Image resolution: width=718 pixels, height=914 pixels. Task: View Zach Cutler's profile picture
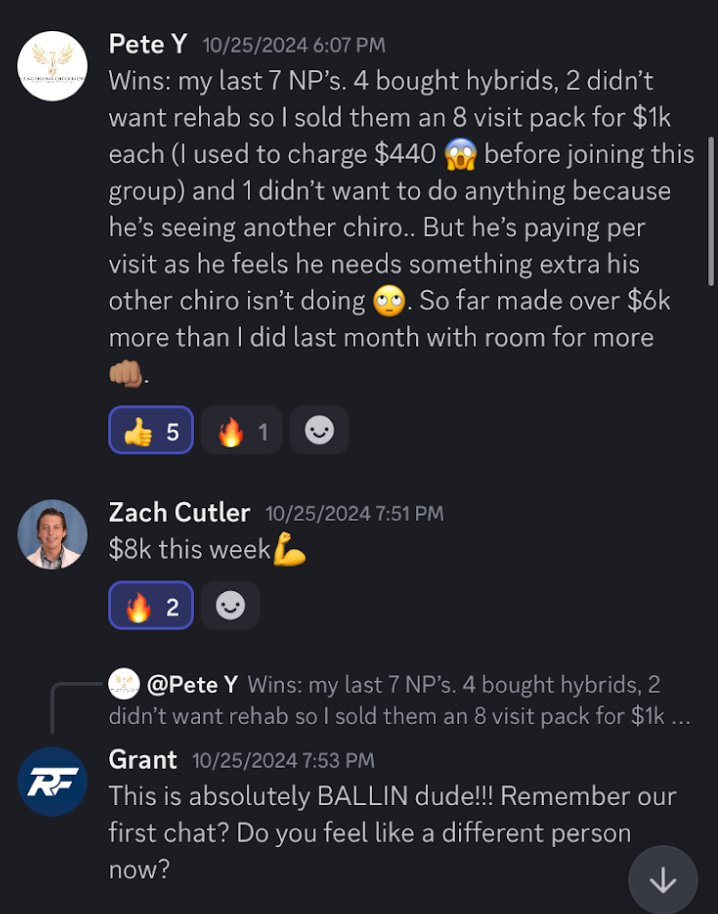pos(52,534)
